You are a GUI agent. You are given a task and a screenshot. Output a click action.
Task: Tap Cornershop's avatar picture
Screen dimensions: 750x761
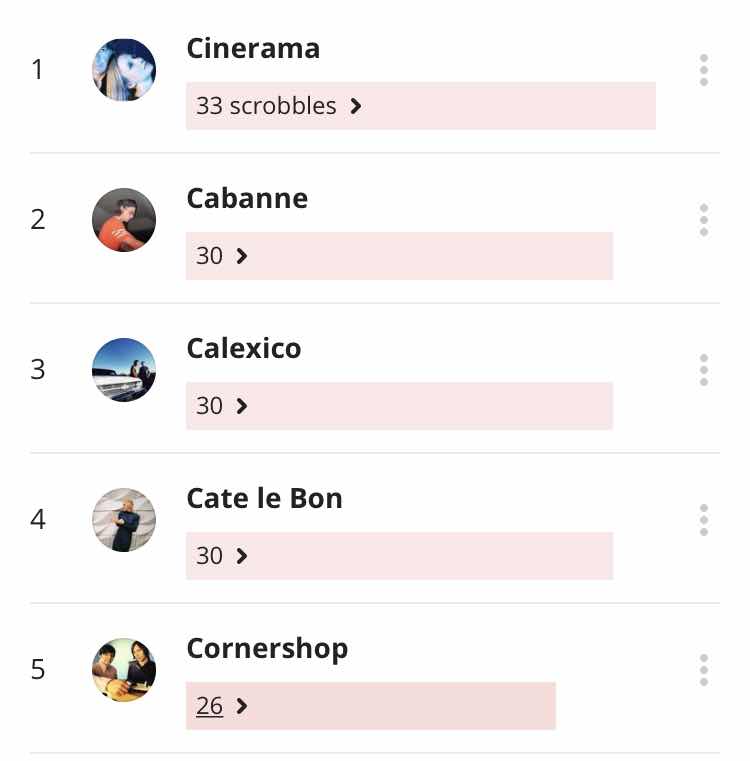(124, 670)
